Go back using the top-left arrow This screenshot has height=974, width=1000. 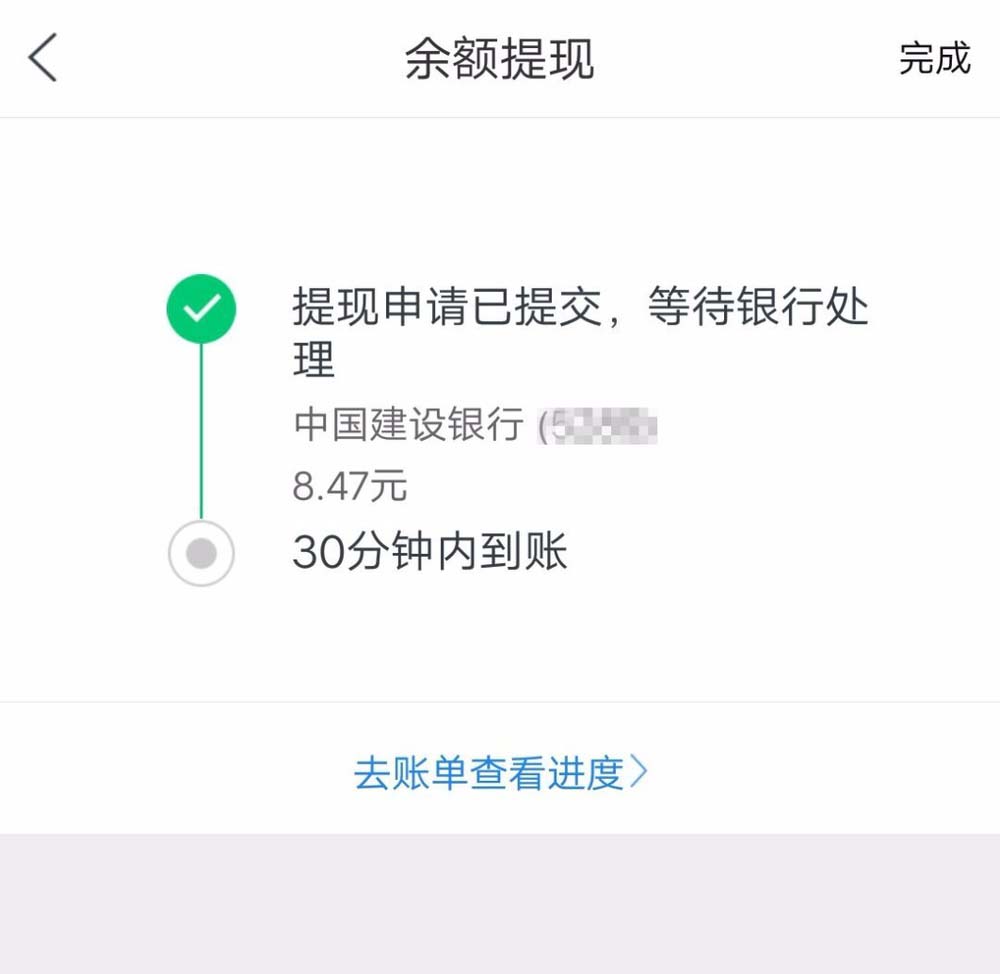43,58
